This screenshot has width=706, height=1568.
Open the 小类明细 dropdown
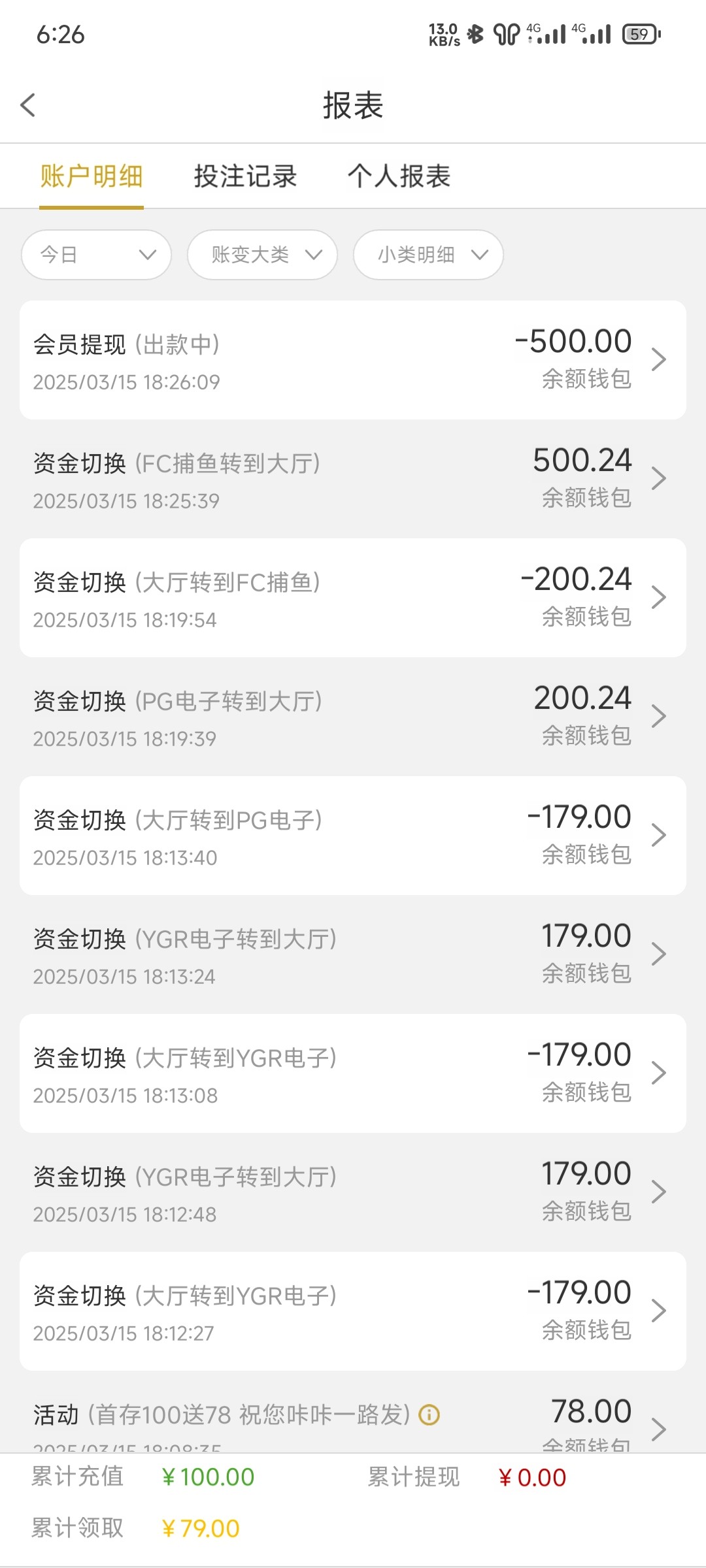click(x=428, y=255)
